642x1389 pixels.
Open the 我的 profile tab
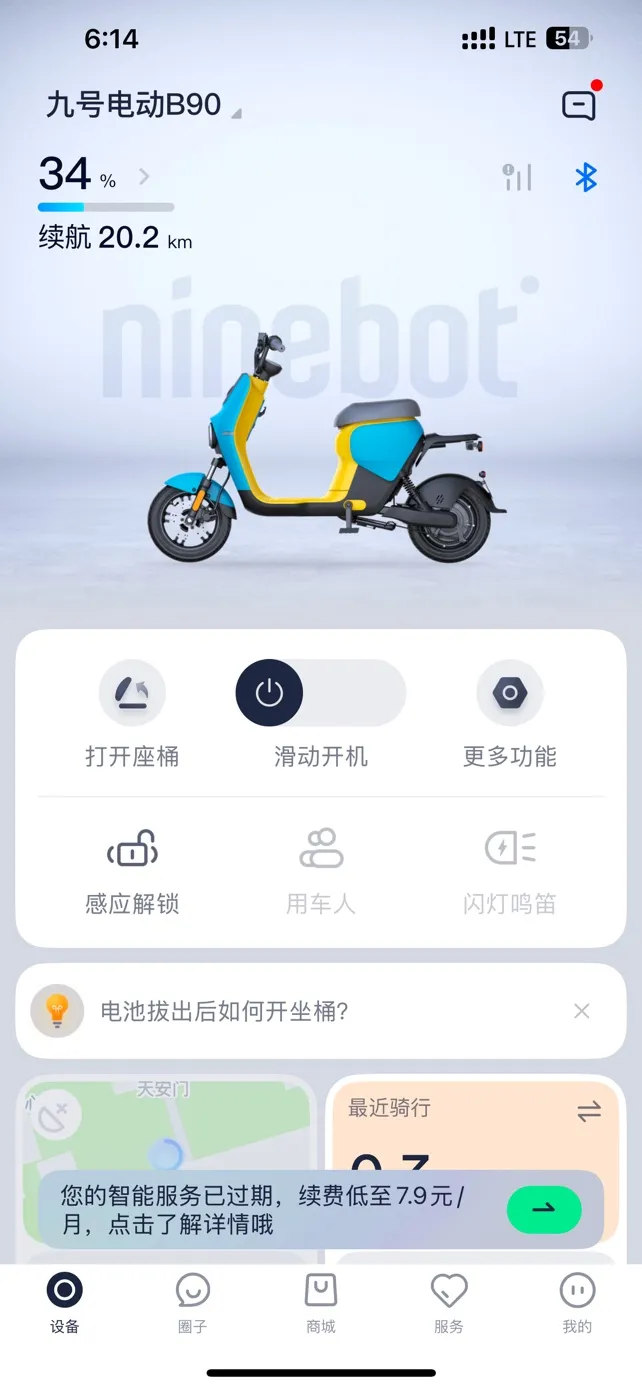tap(577, 1304)
